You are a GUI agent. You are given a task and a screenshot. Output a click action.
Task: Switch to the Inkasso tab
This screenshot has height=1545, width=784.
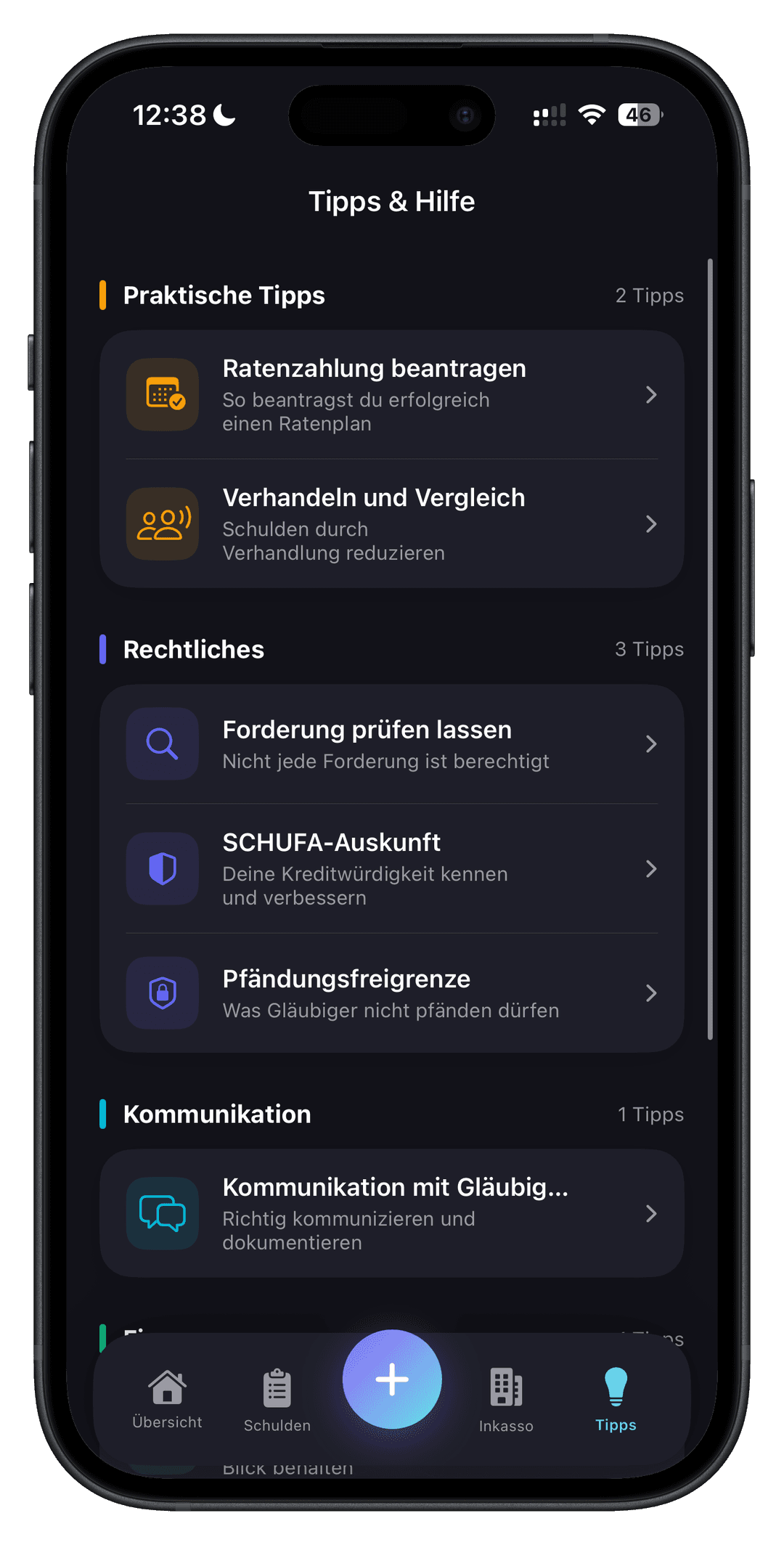[x=506, y=1401]
